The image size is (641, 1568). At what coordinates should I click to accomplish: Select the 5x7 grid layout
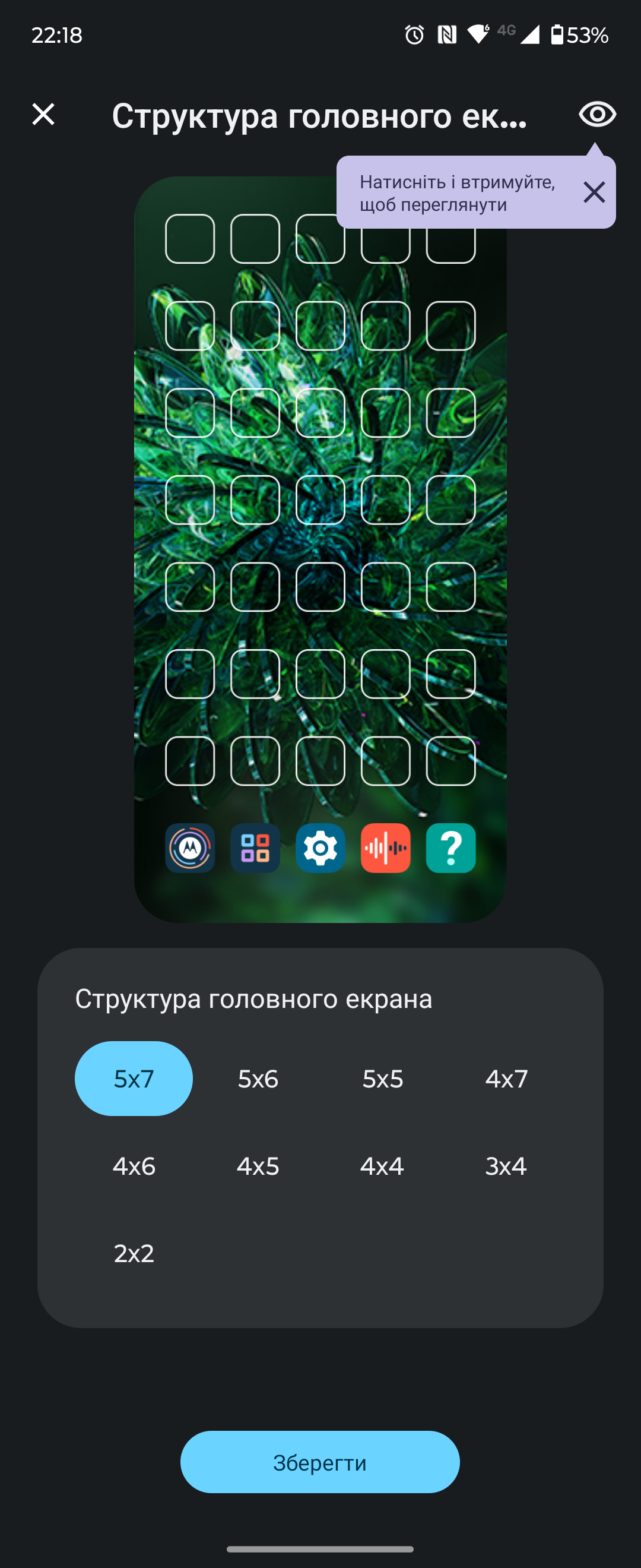tap(134, 1079)
